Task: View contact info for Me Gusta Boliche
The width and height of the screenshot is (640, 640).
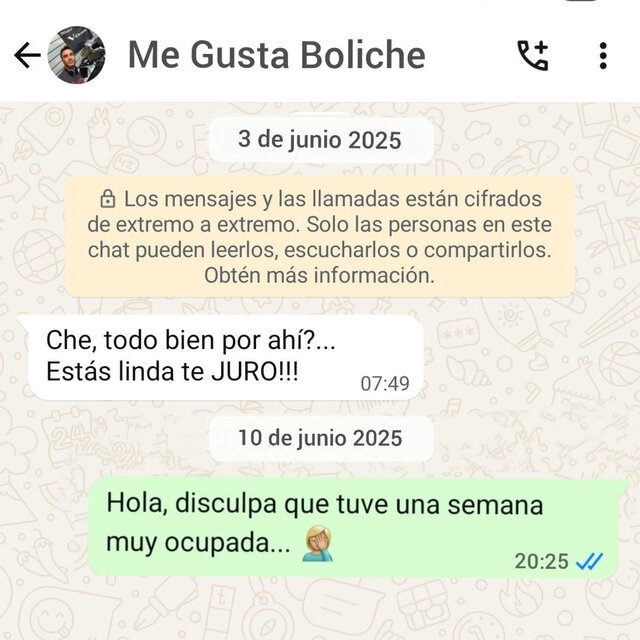Action: 276,56
